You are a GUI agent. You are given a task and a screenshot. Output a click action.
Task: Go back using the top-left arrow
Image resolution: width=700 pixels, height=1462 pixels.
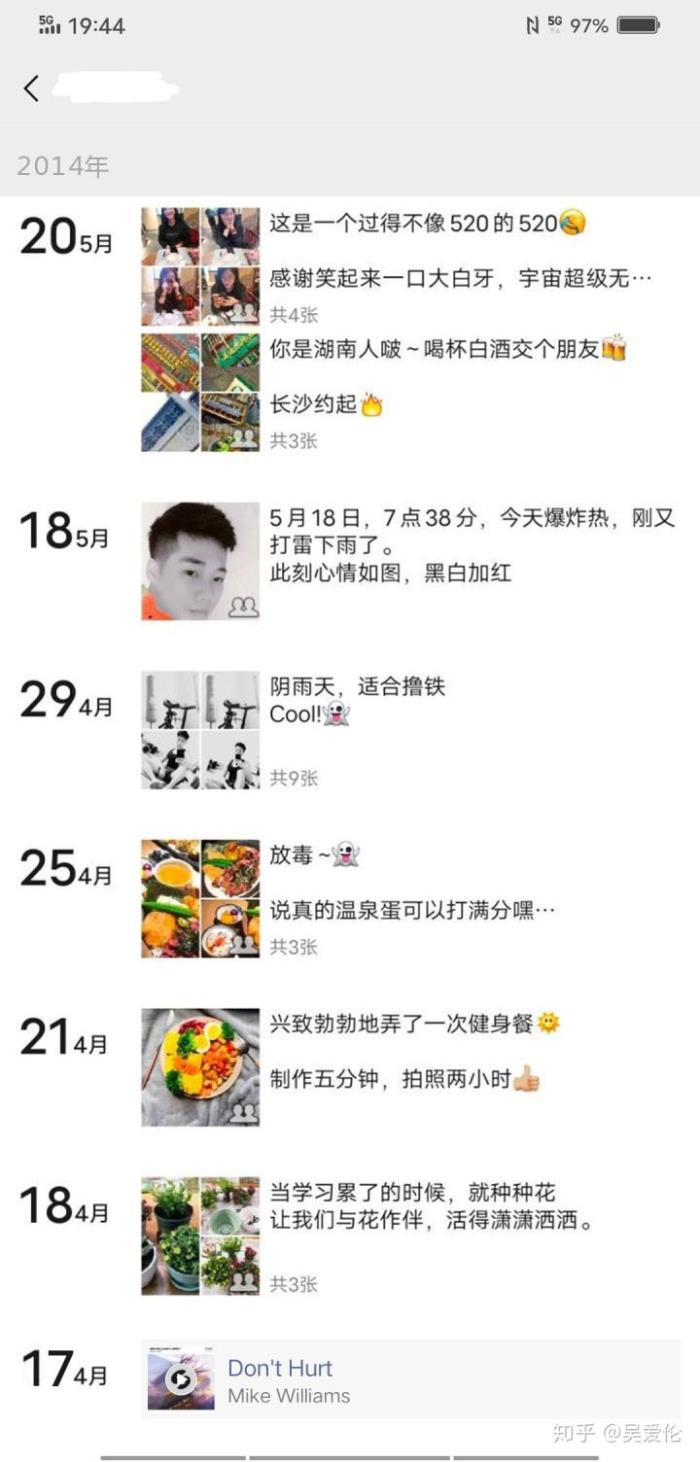pos(32,89)
